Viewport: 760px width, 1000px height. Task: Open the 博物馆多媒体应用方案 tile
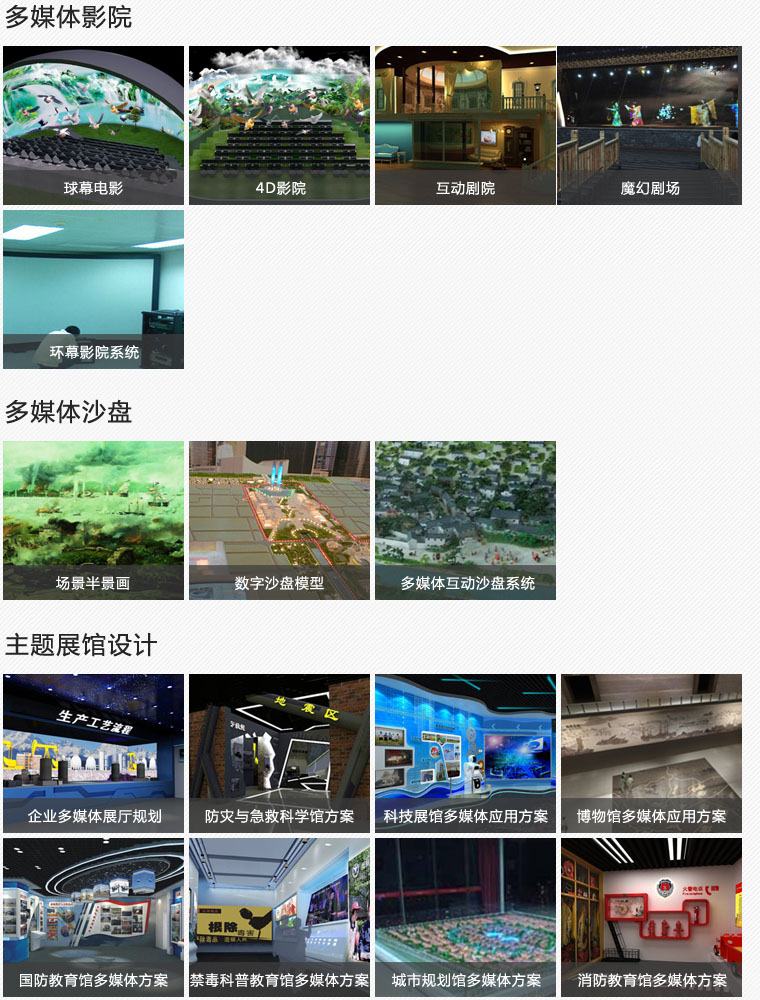(x=651, y=753)
